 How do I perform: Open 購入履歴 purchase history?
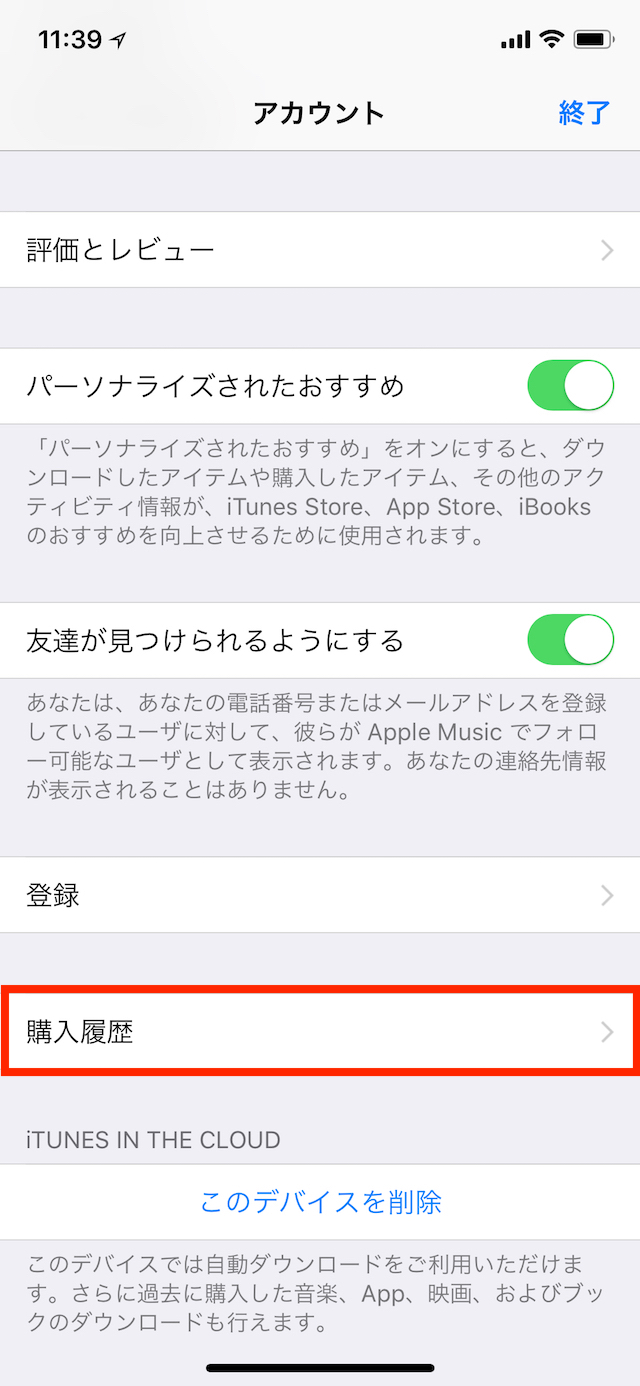point(320,1032)
